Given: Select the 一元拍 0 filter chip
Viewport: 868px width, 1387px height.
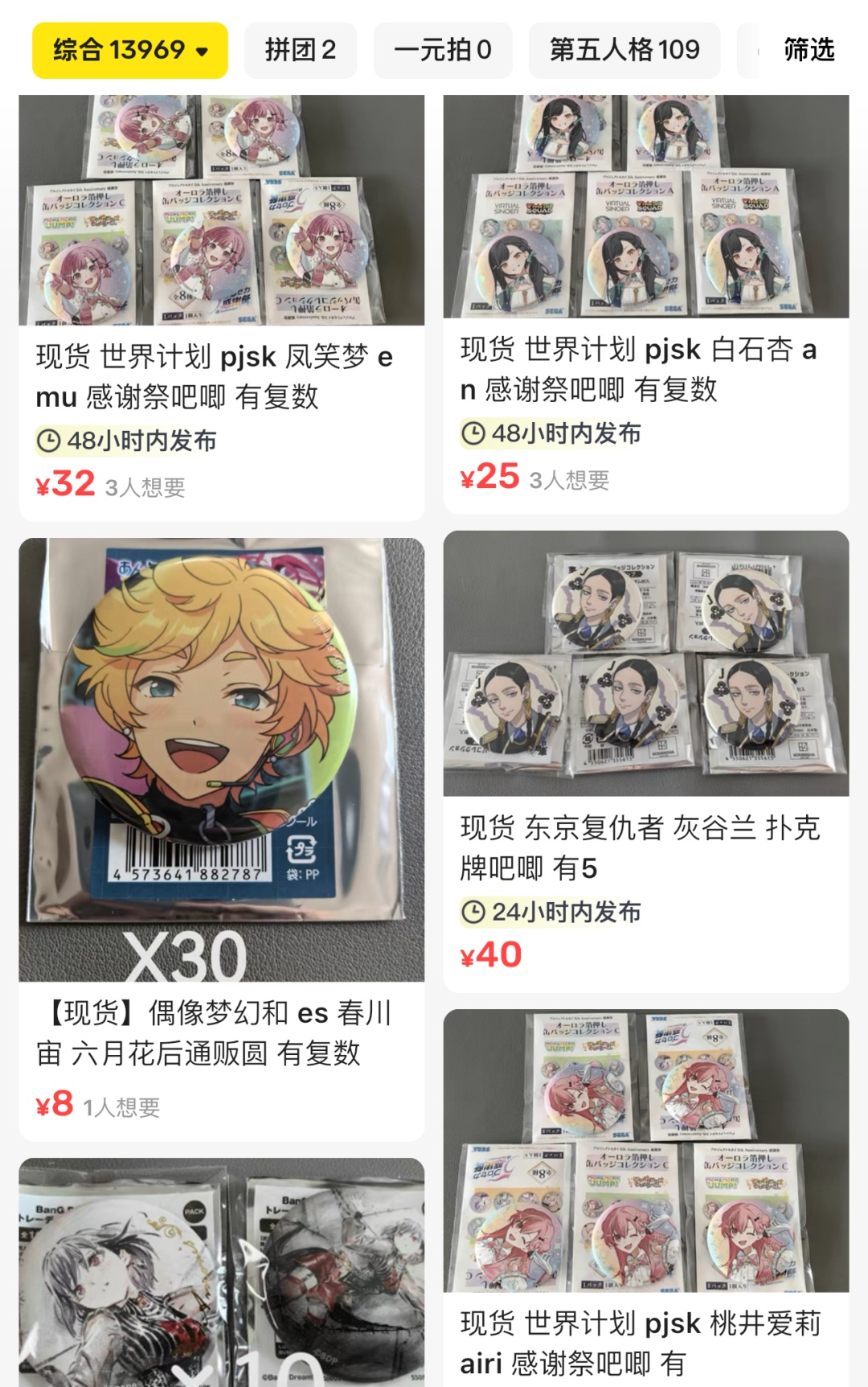Looking at the screenshot, I should 443,50.
